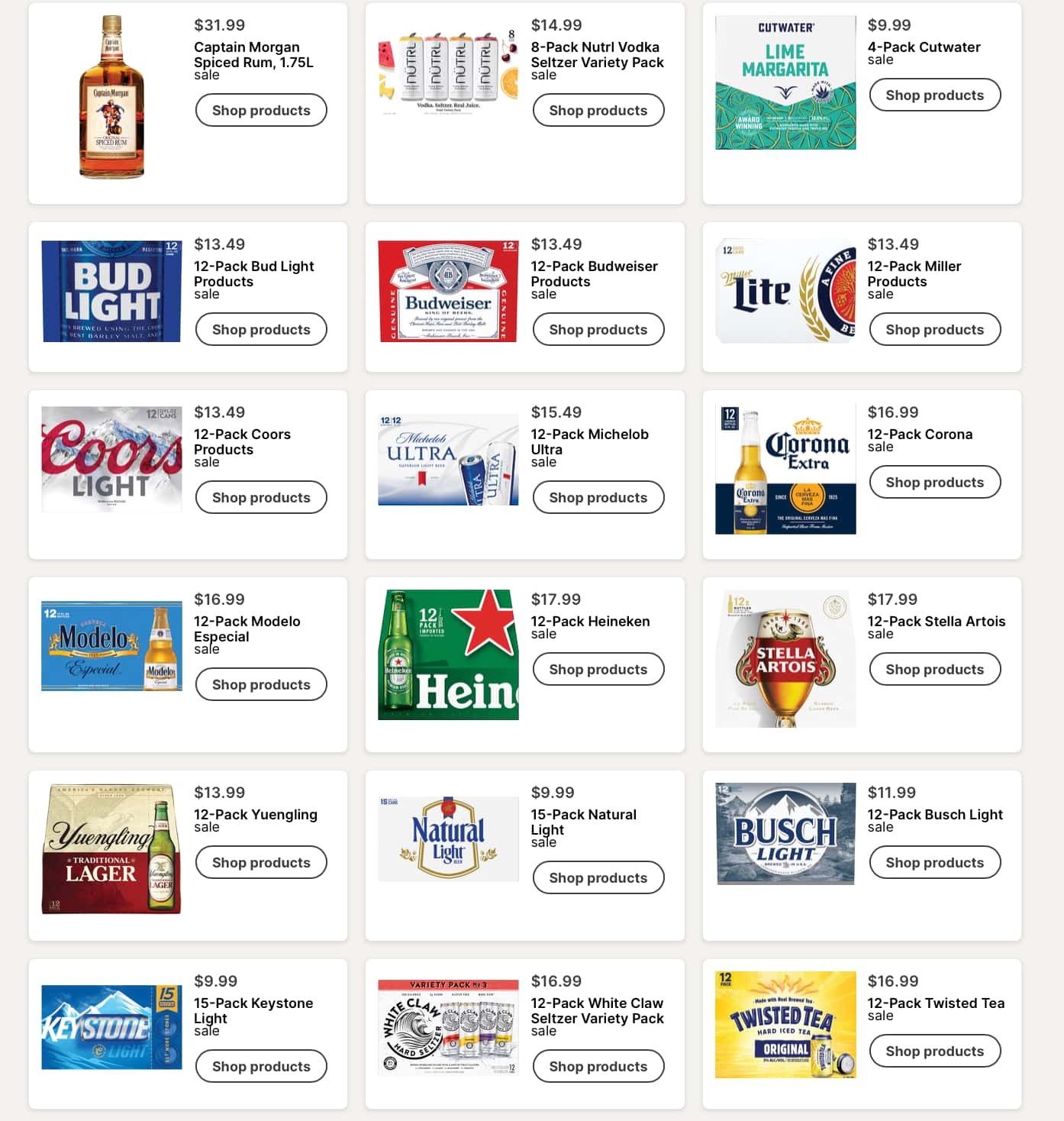The height and width of the screenshot is (1121, 1064).
Task: Shop products for 12-Pack Yuengling
Action: 261,862
